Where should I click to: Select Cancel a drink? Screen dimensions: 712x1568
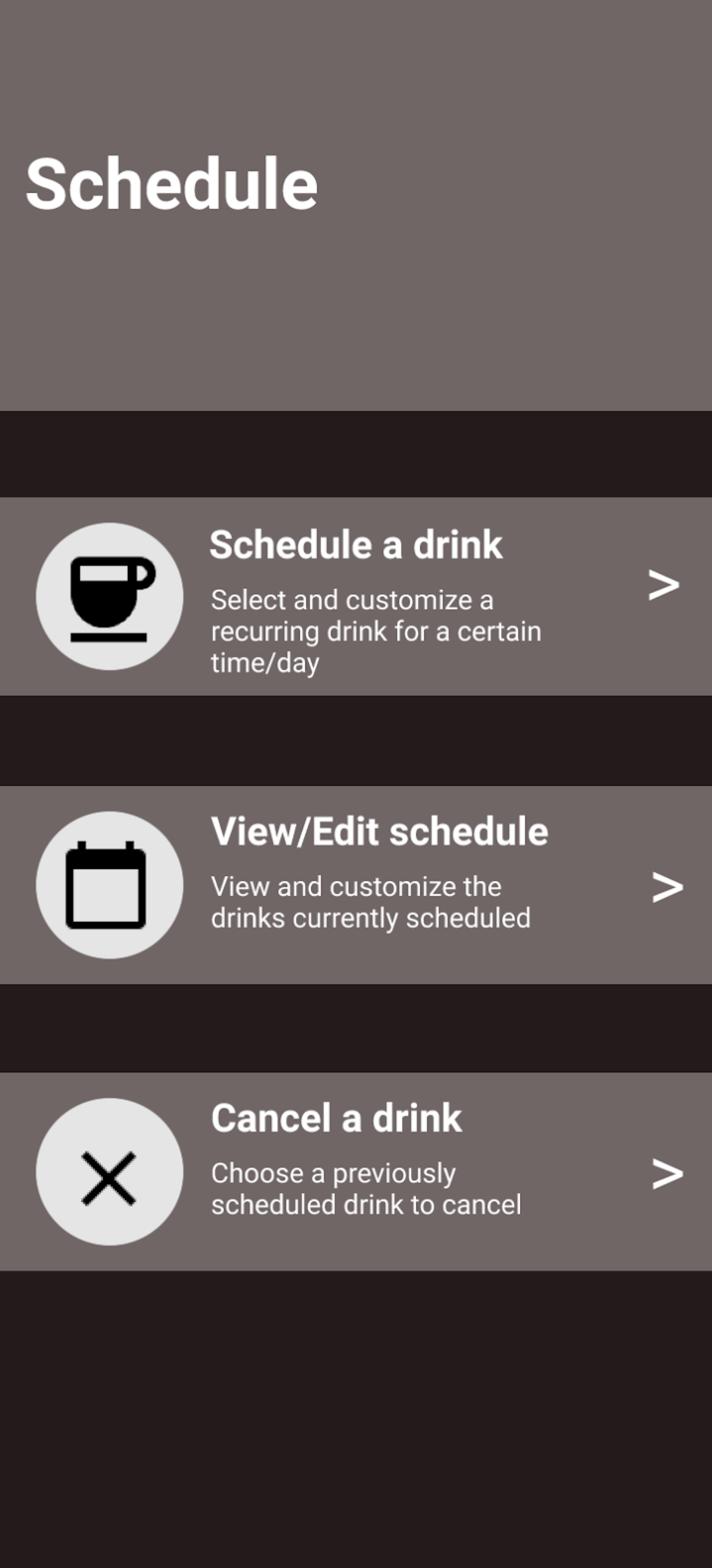click(356, 1171)
